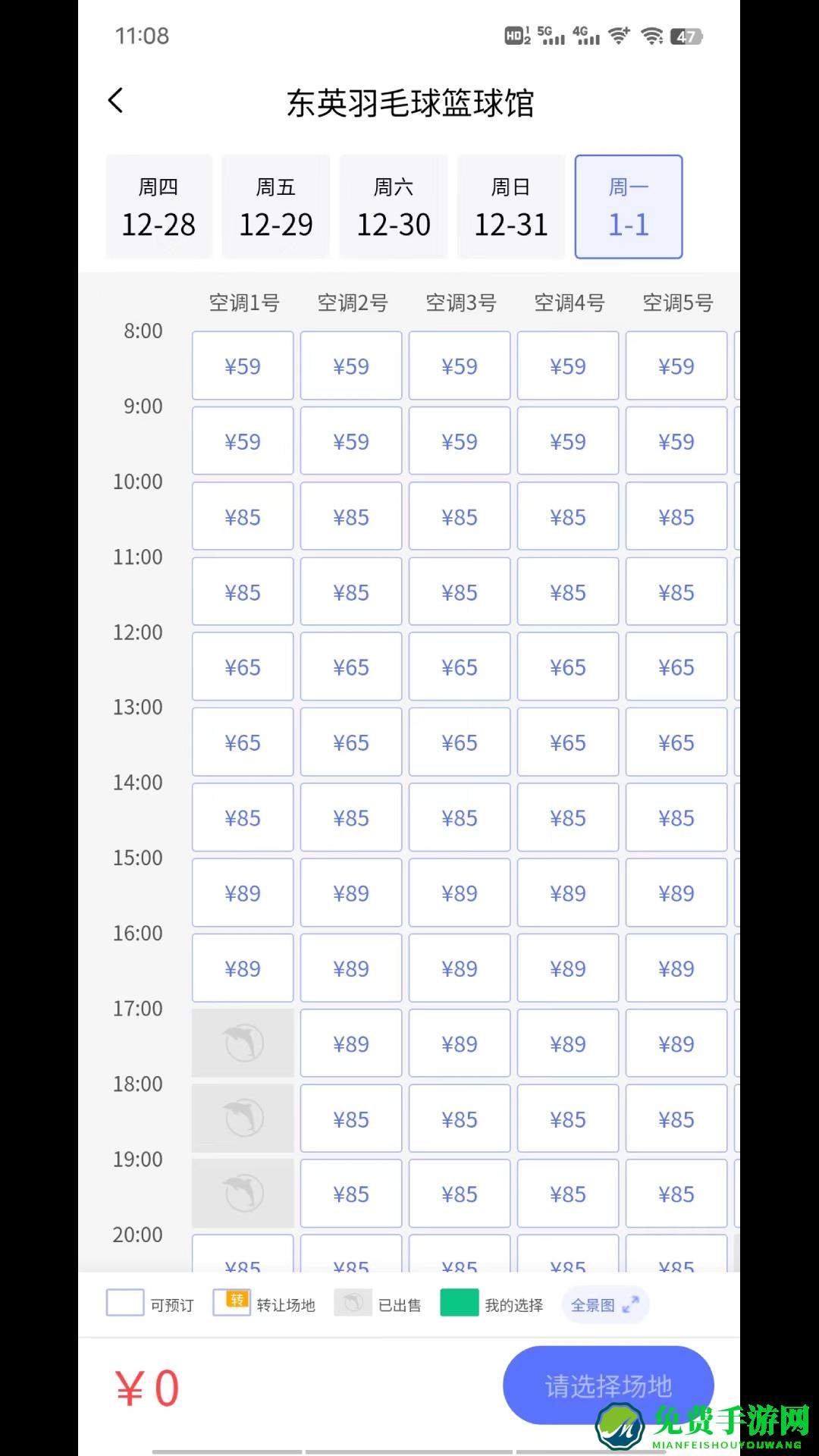Choose 空调1号 court at 14:00 slot
The height and width of the screenshot is (1456, 819).
coord(243,817)
